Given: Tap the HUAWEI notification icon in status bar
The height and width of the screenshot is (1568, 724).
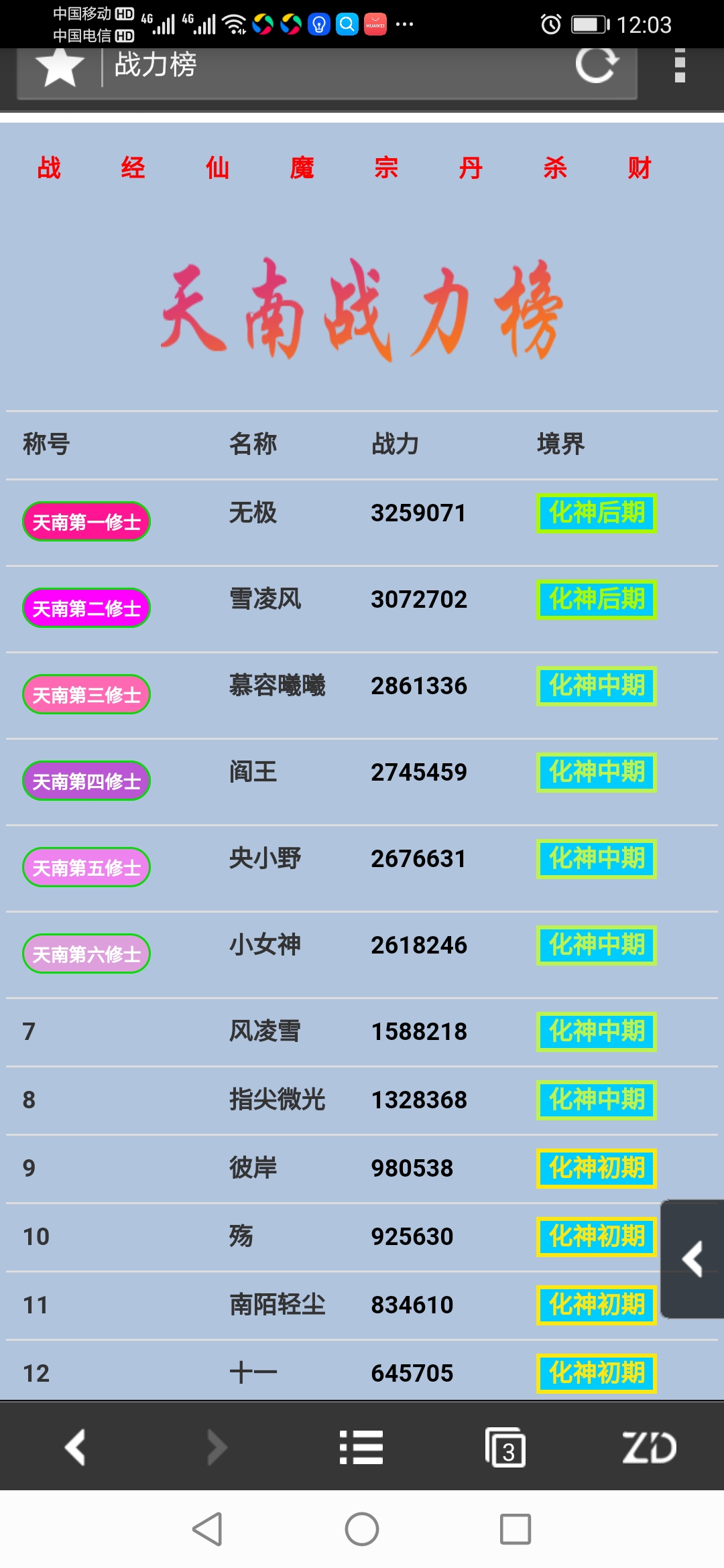Looking at the screenshot, I should tap(375, 24).
